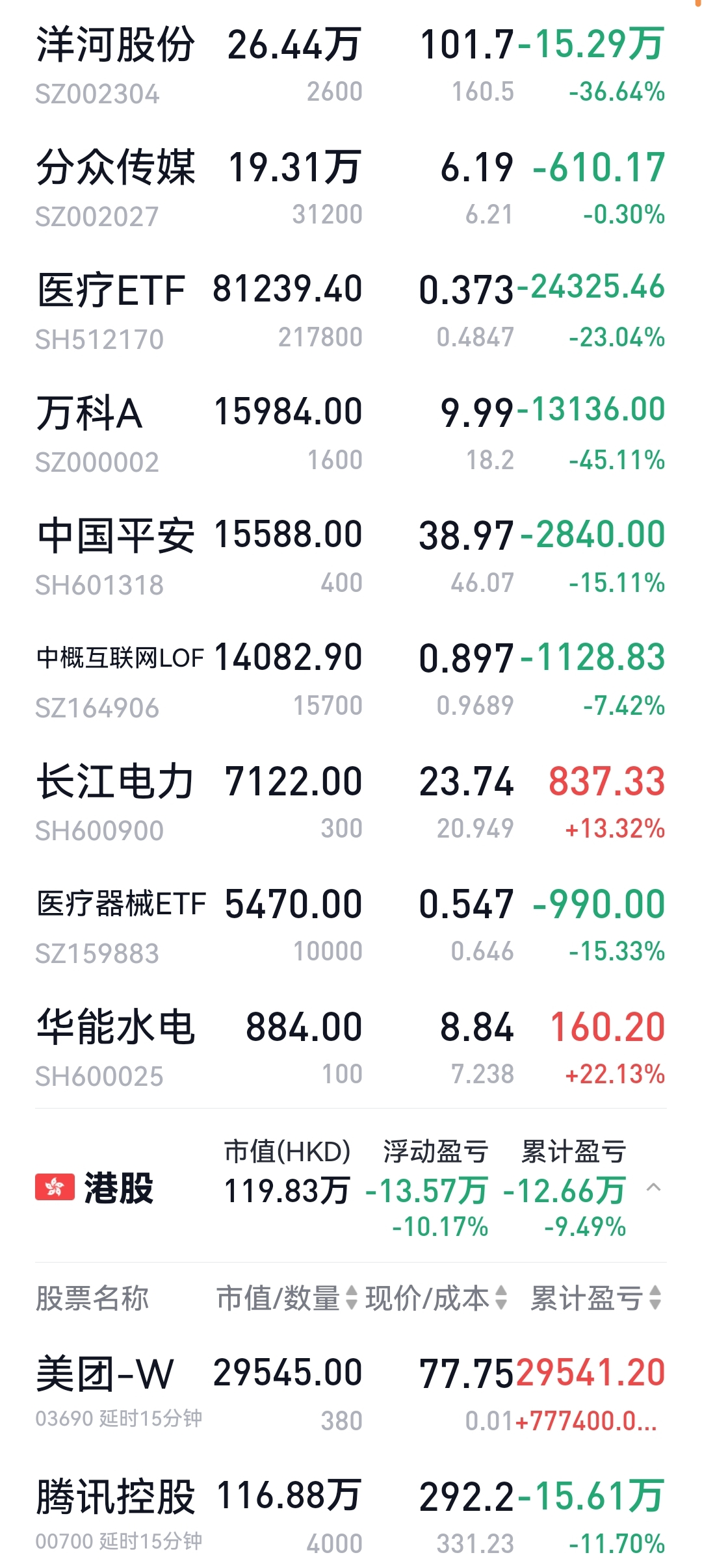Sort Hong Kong holdings by 累计盈亏
The width and height of the screenshot is (702, 1568).
595,1298
